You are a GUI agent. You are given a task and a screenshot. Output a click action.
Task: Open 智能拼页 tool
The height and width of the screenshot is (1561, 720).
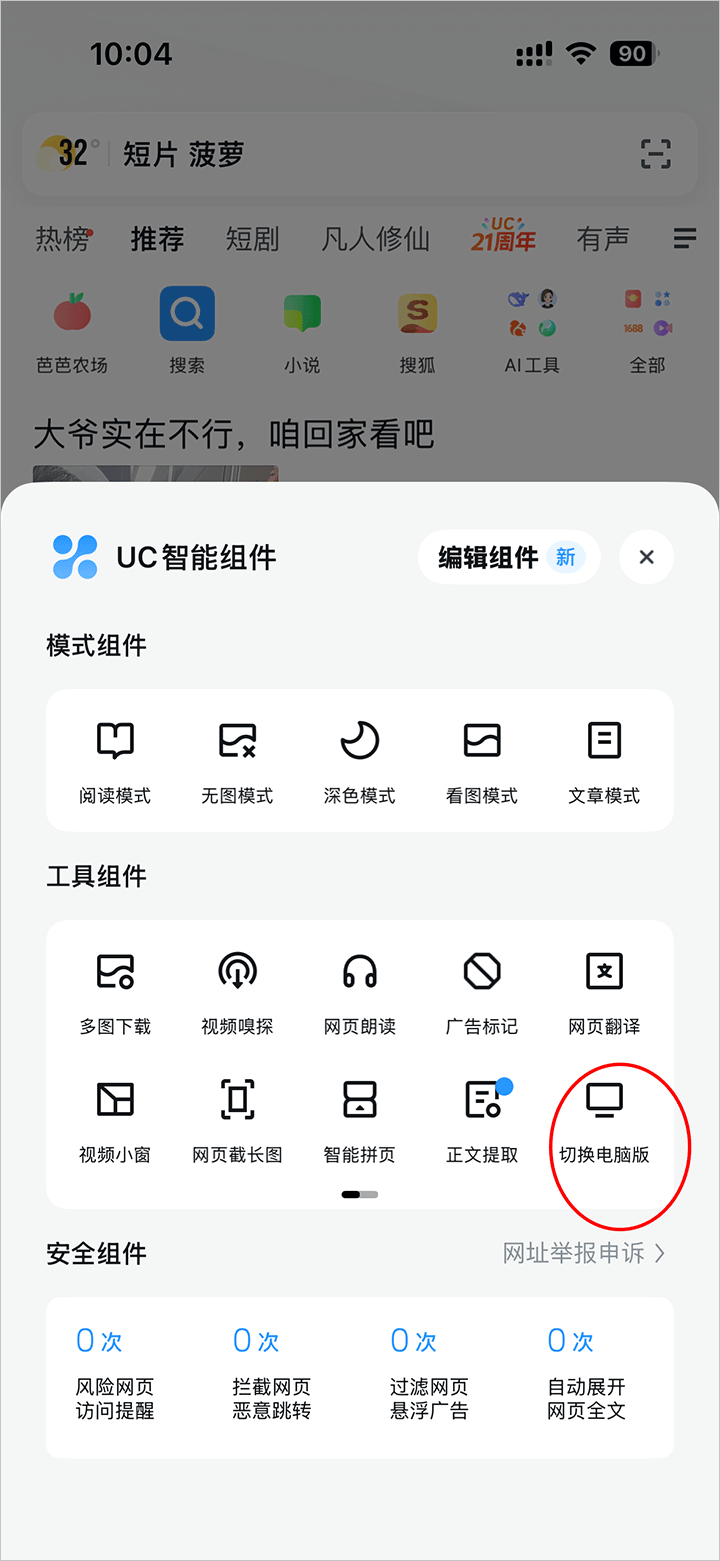pyautogui.click(x=359, y=1120)
